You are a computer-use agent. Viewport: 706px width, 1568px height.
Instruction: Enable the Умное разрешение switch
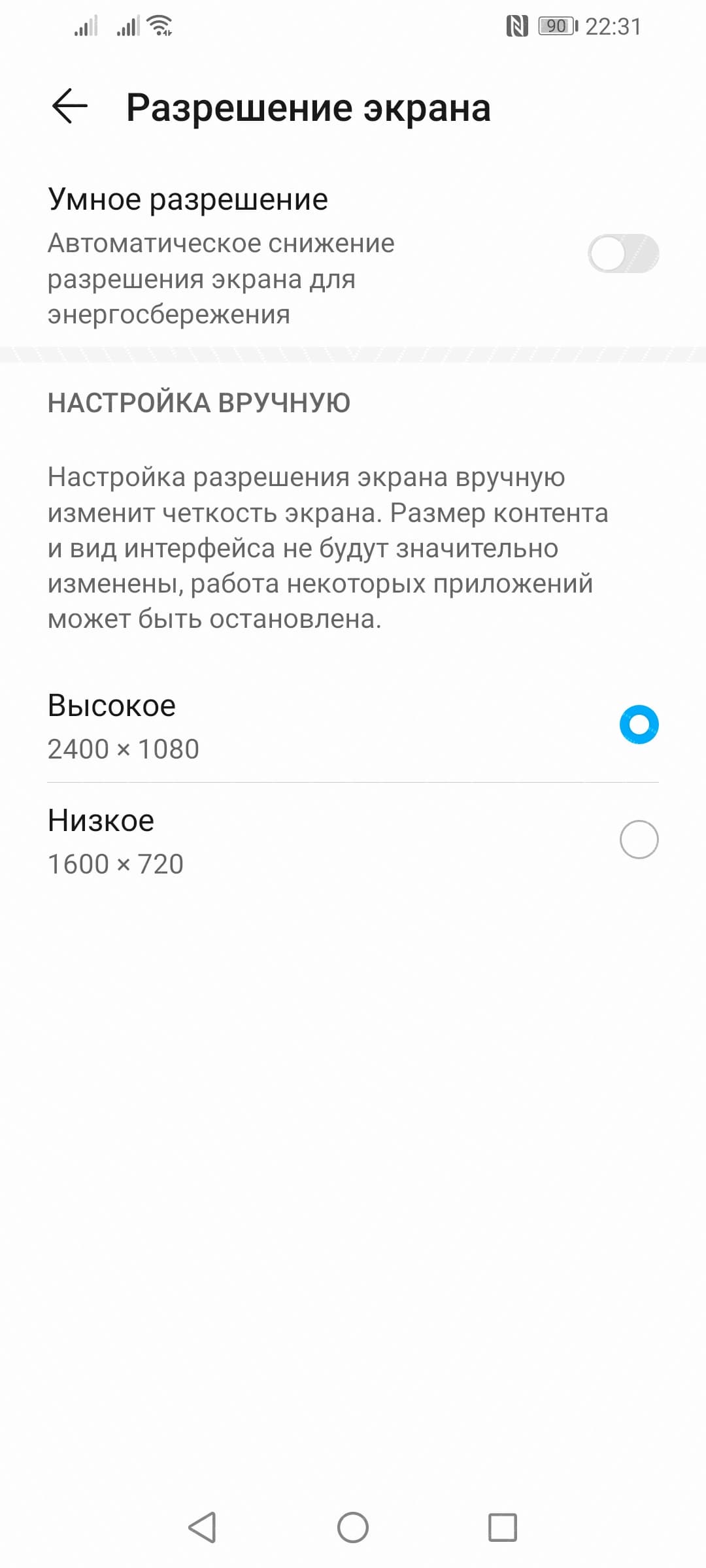622,253
